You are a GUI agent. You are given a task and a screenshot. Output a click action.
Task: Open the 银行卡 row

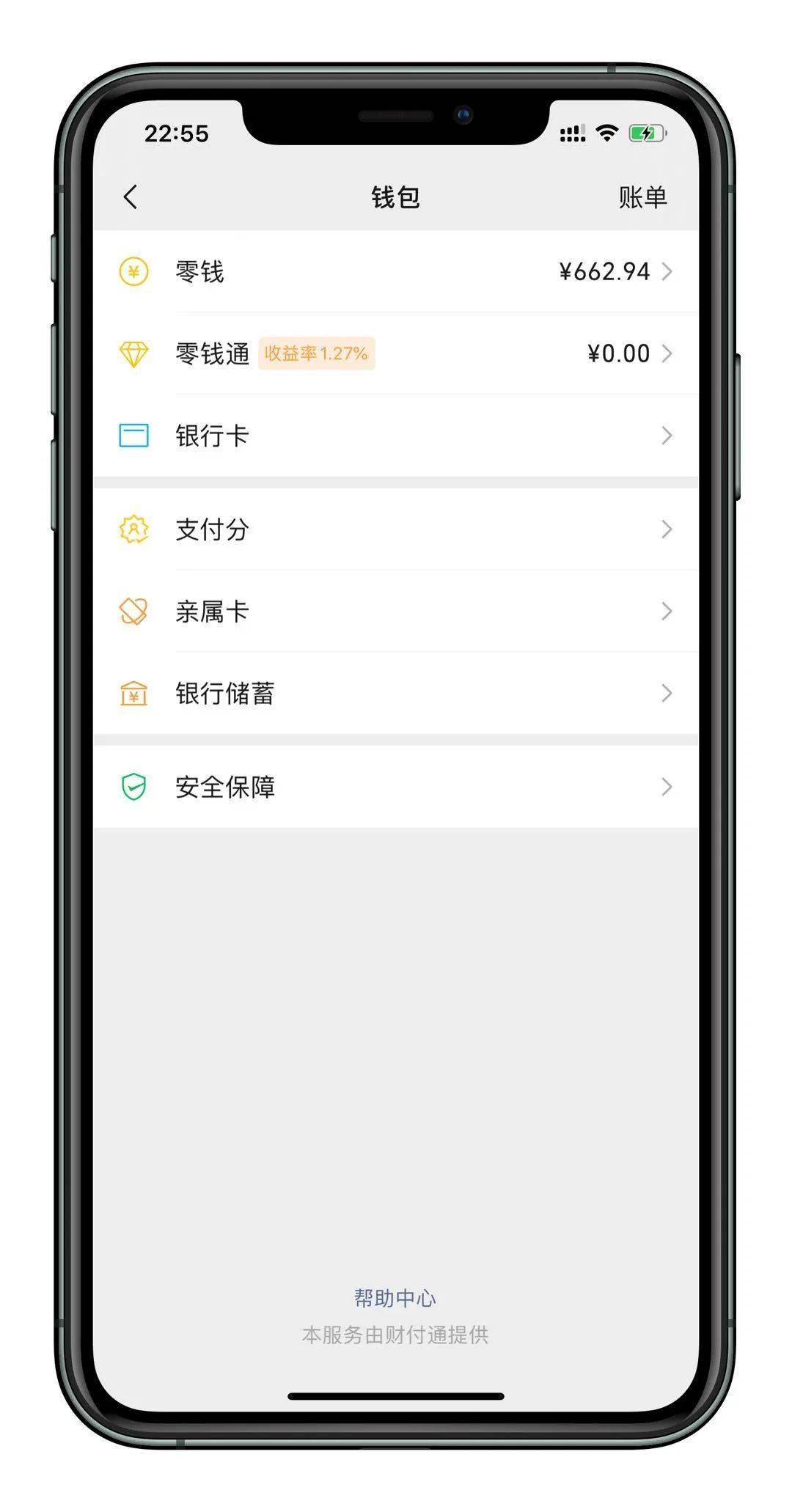click(x=396, y=436)
